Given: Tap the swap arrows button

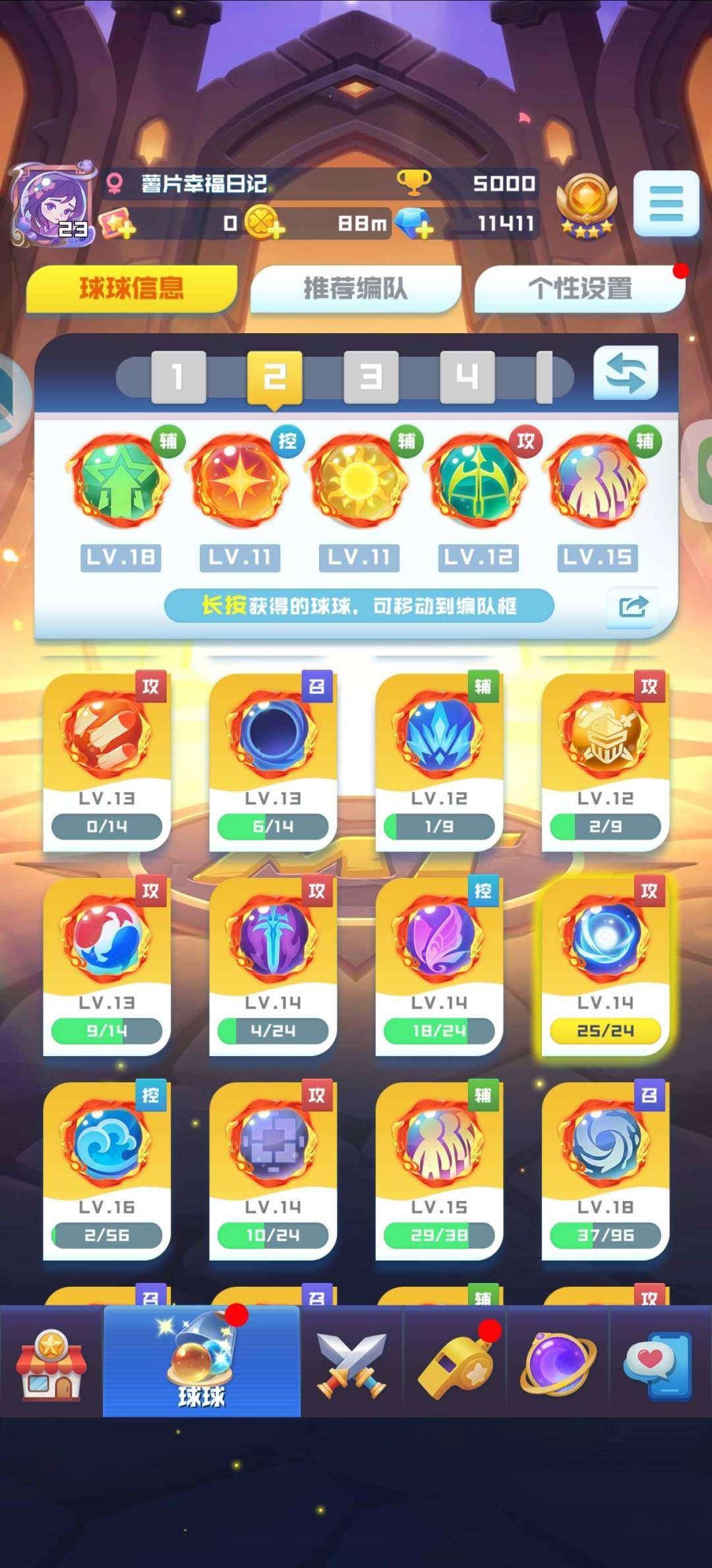Looking at the screenshot, I should (626, 373).
